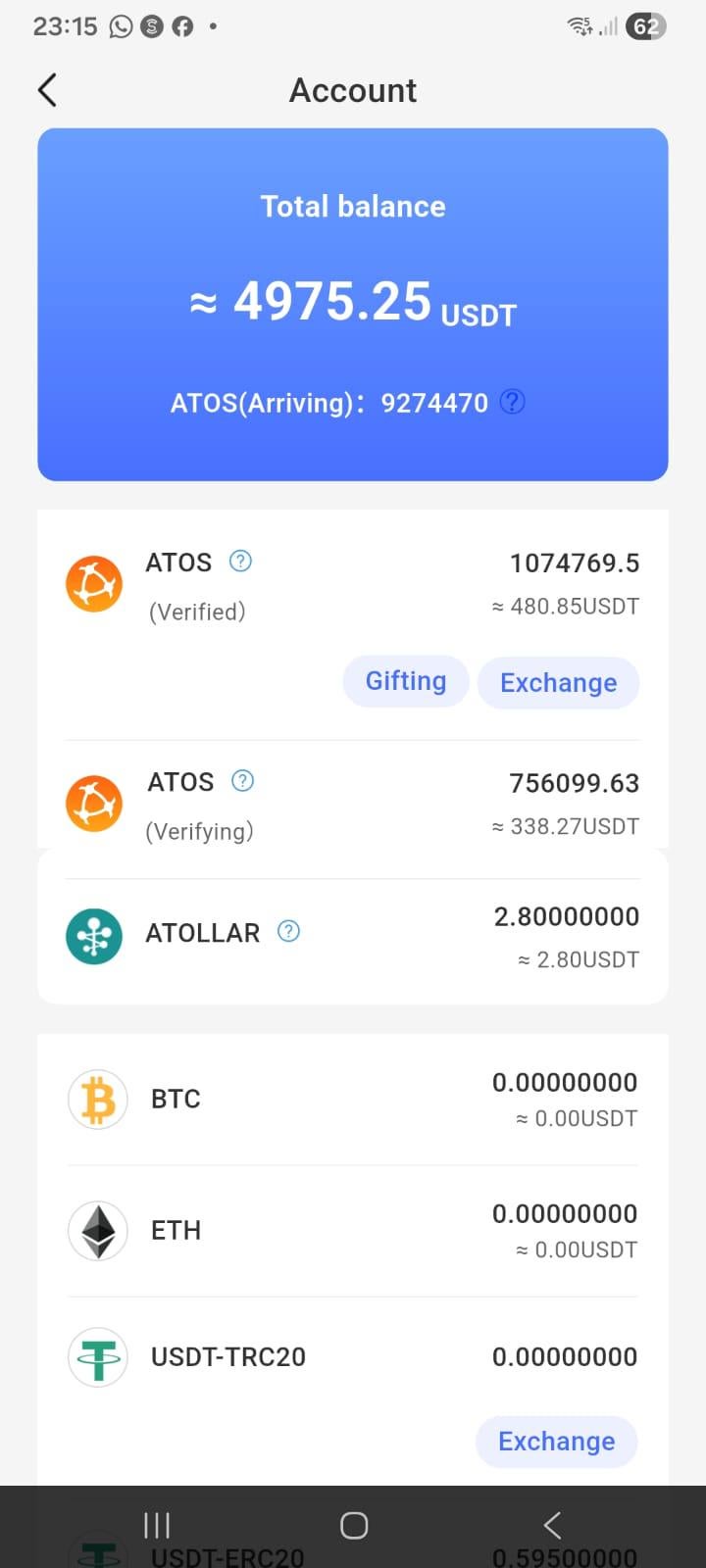Screen dimensions: 706x1568
Task: Show info for ATOS (Verifying)
Action: tap(242, 780)
